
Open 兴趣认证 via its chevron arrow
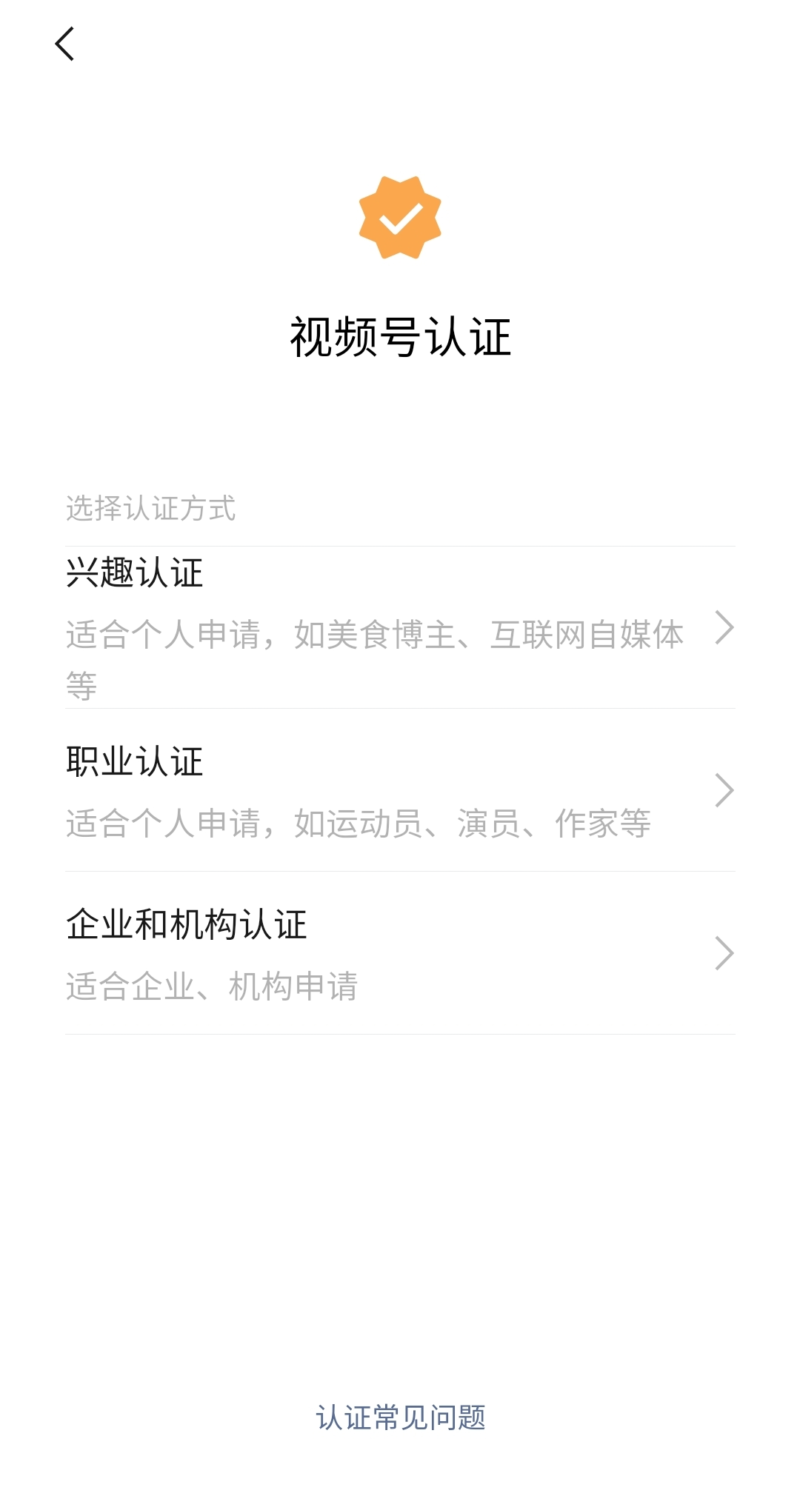[724, 629]
